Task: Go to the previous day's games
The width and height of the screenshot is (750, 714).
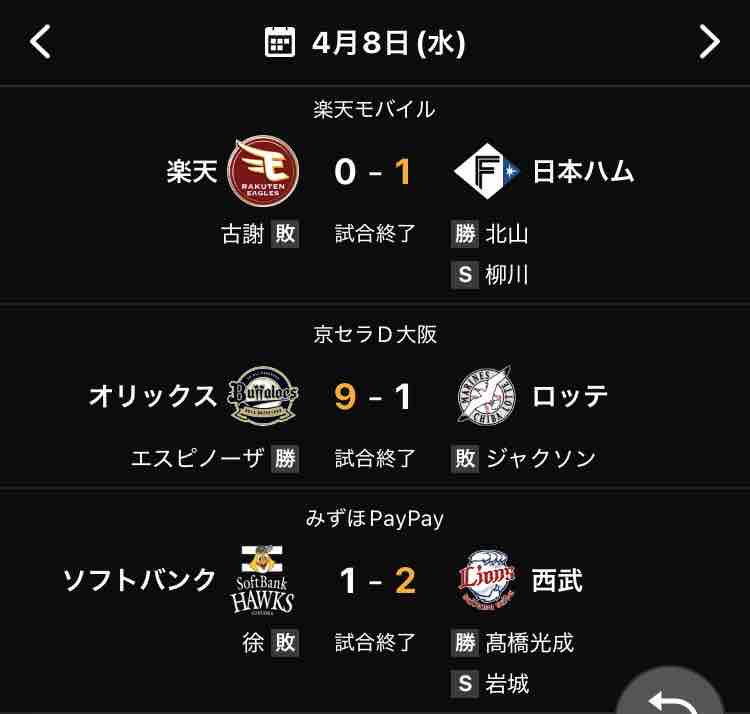Action: click(x=40, y=42)
